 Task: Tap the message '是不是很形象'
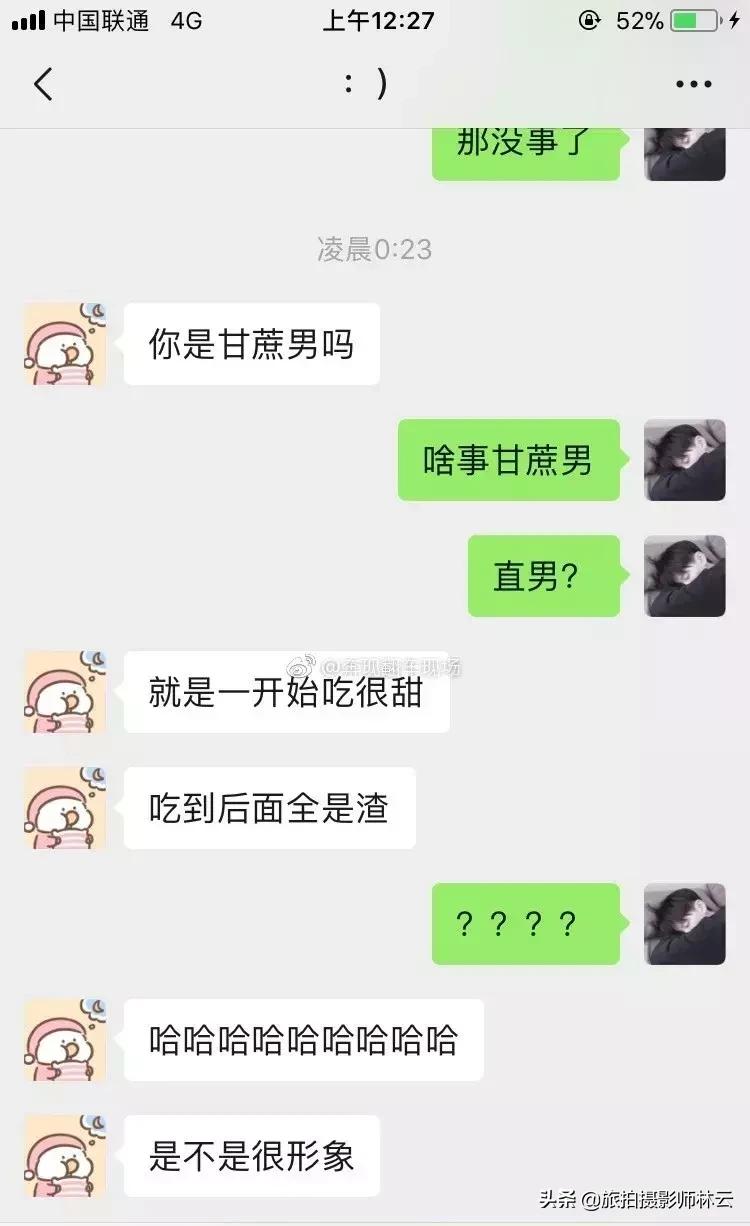point(251,1155)
